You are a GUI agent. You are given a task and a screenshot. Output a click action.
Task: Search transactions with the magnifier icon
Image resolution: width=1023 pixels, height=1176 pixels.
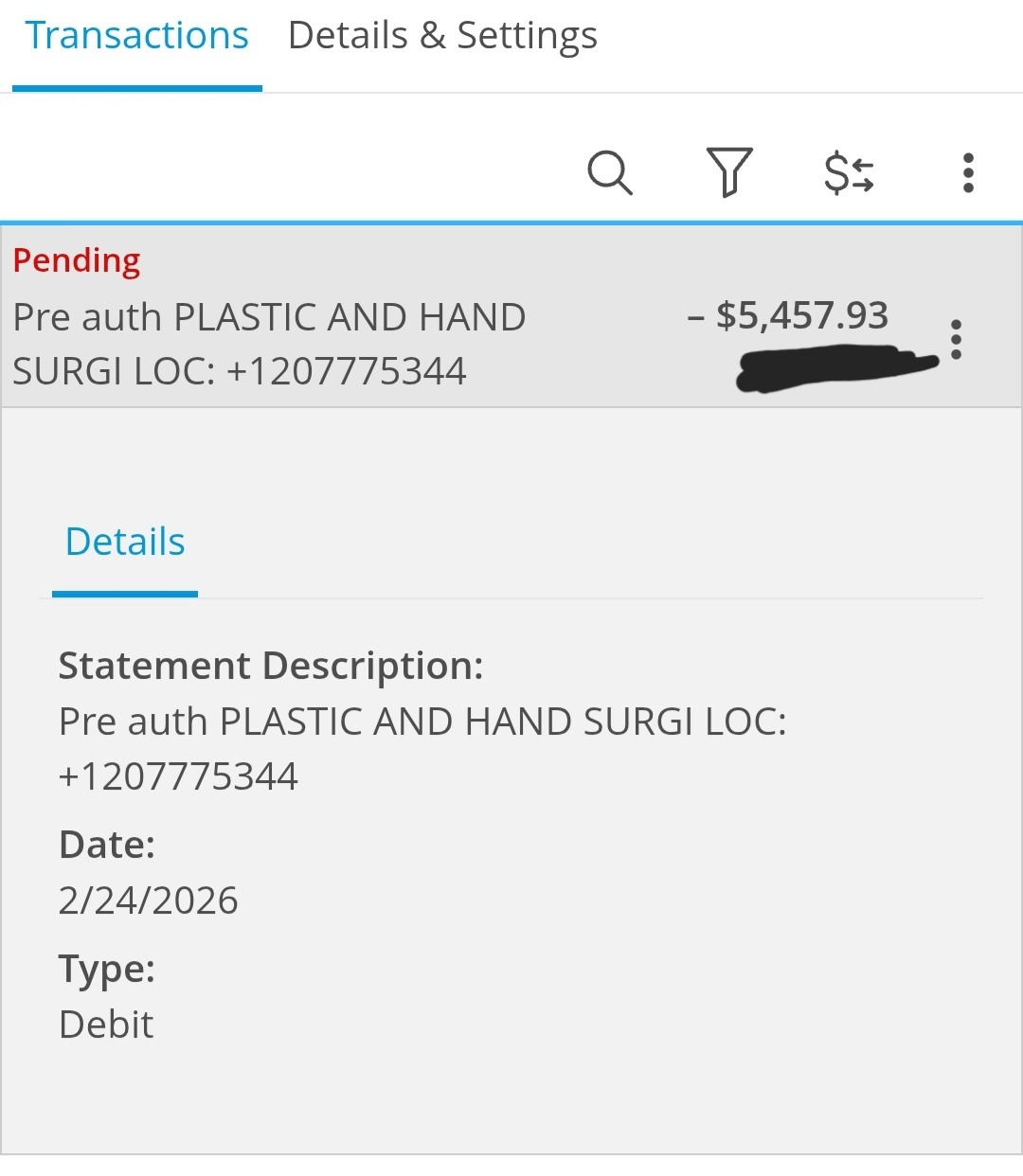coord(609,172)
